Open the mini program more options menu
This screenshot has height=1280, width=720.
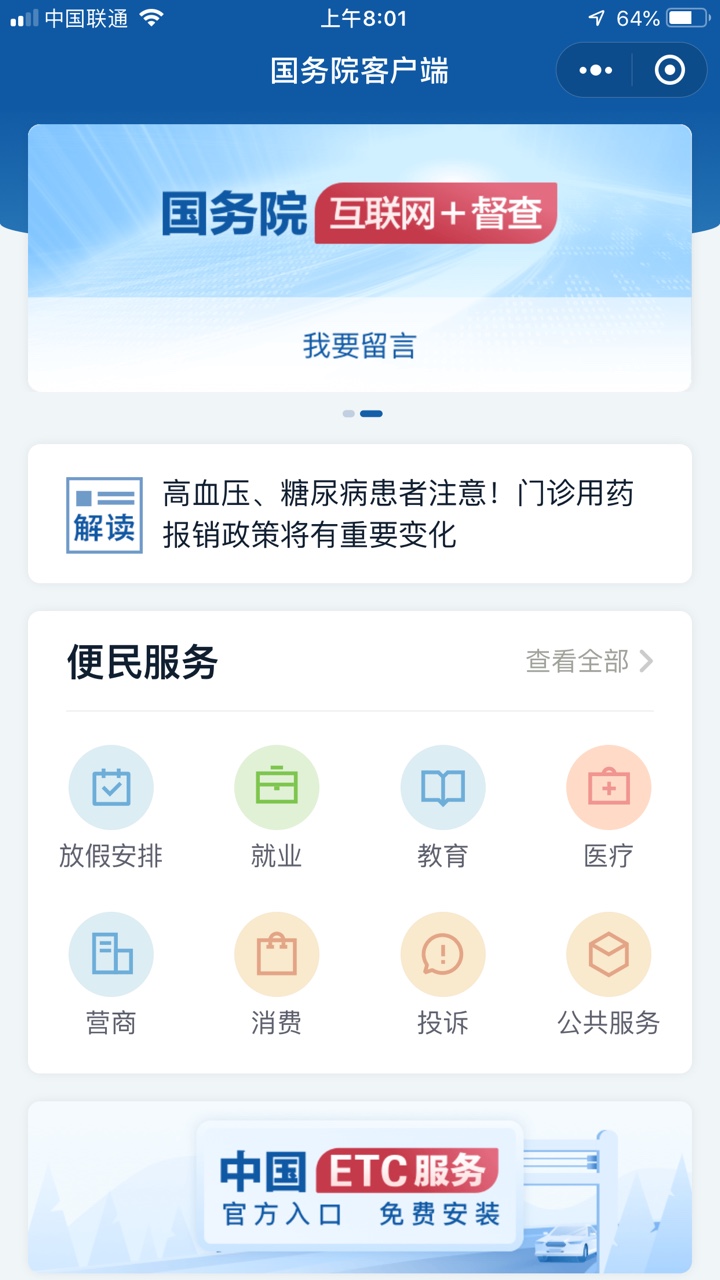click(596, 70)
